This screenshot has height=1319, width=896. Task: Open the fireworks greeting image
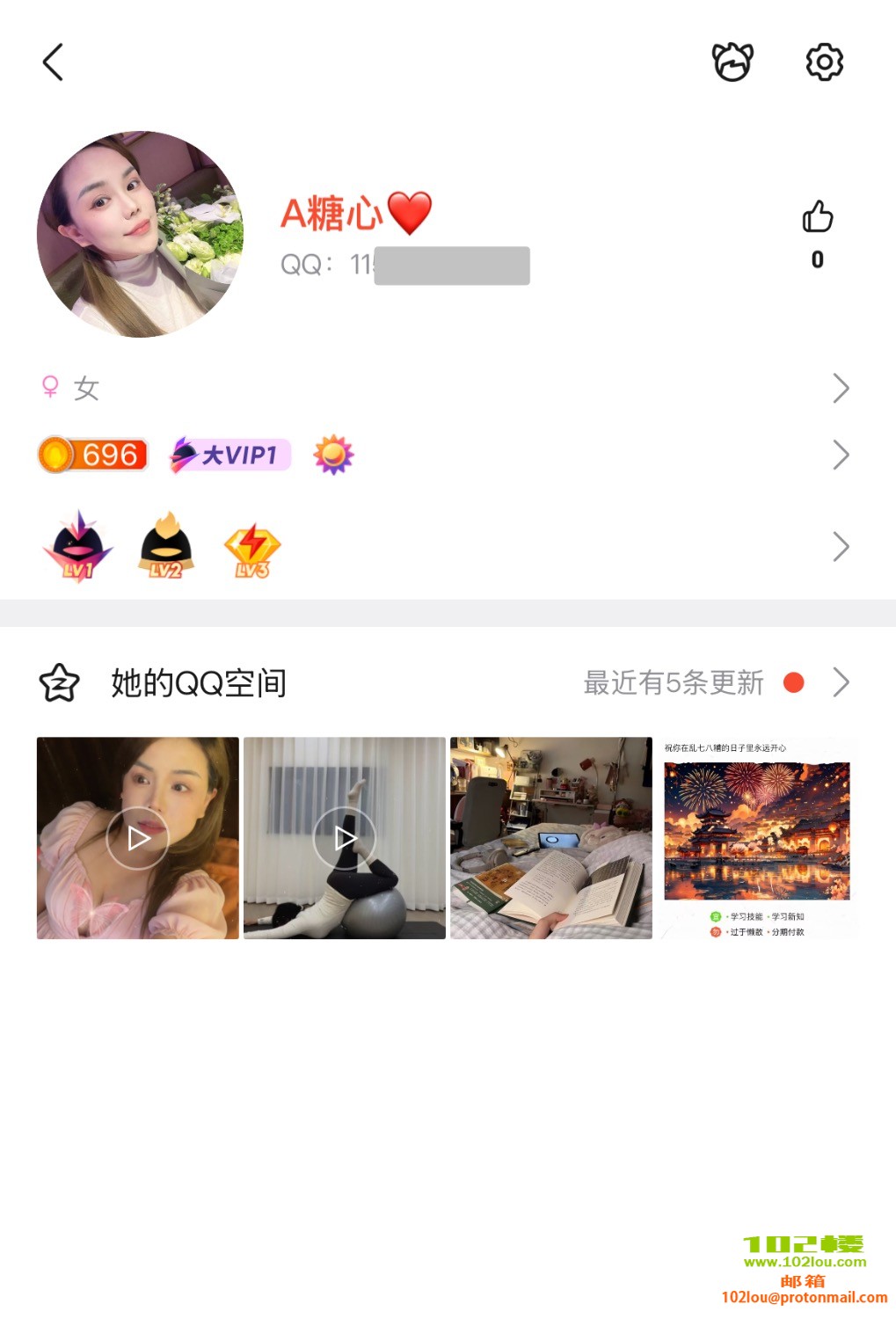[757, 838]
